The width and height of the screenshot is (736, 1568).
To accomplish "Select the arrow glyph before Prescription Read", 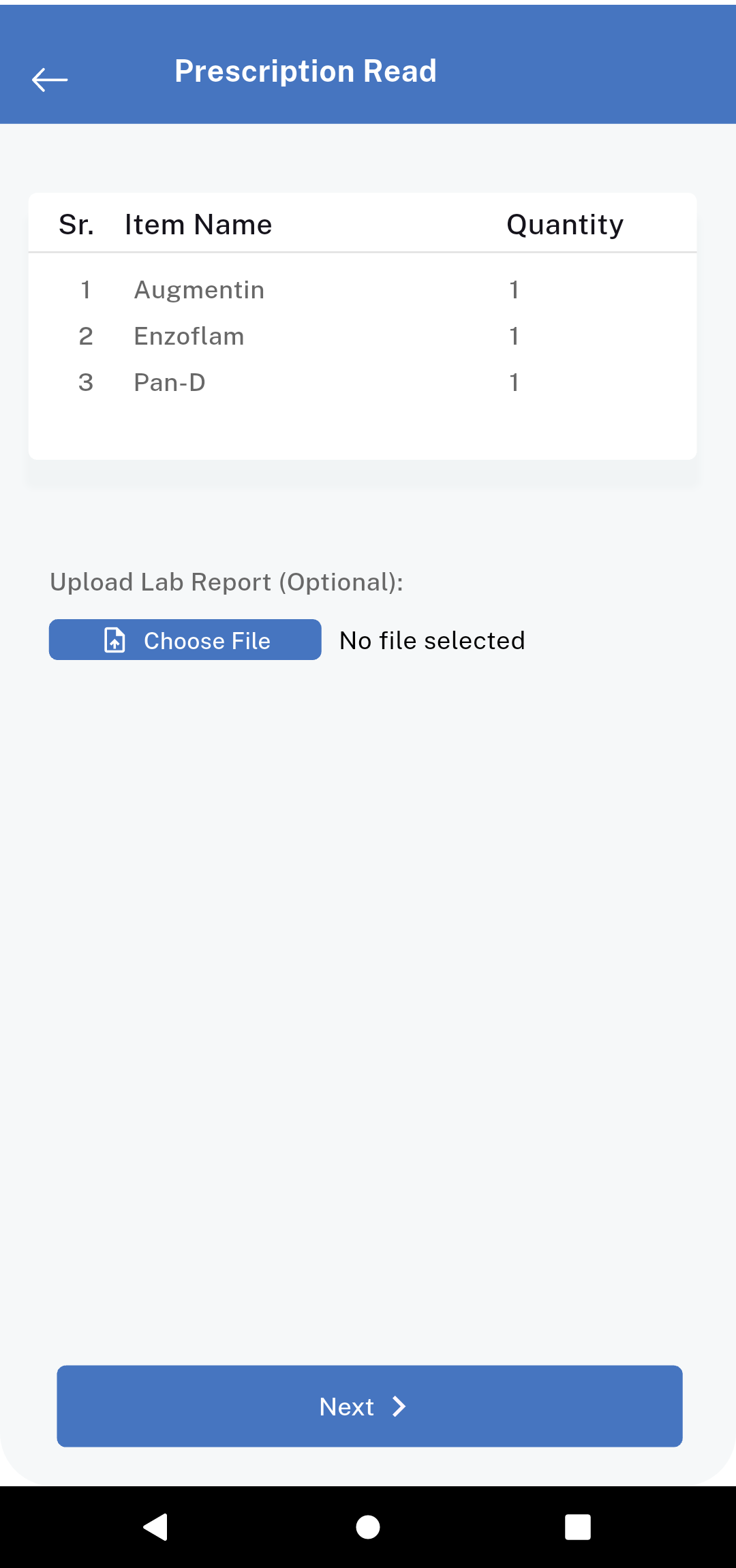I will (50, 78).
